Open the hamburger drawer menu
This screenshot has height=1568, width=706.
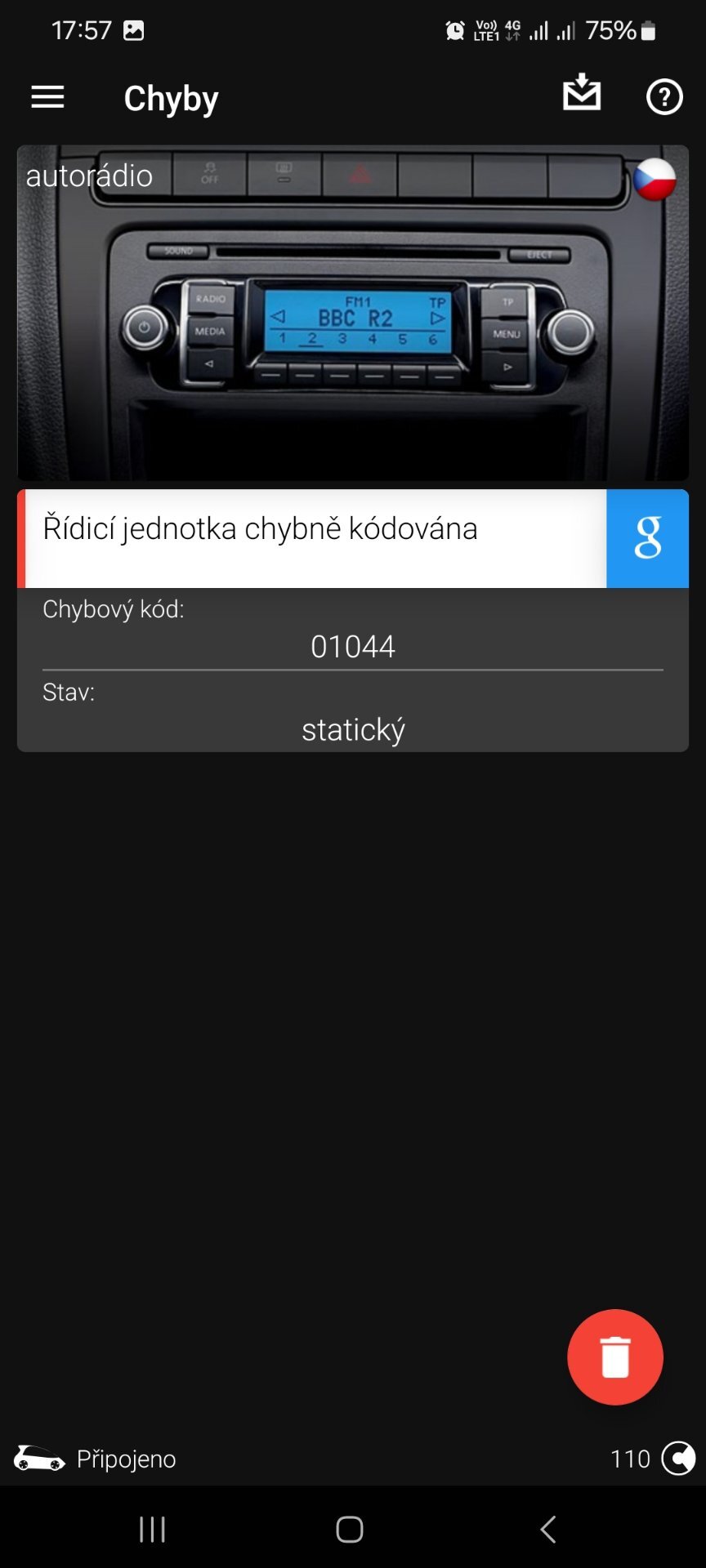point(47,97)
